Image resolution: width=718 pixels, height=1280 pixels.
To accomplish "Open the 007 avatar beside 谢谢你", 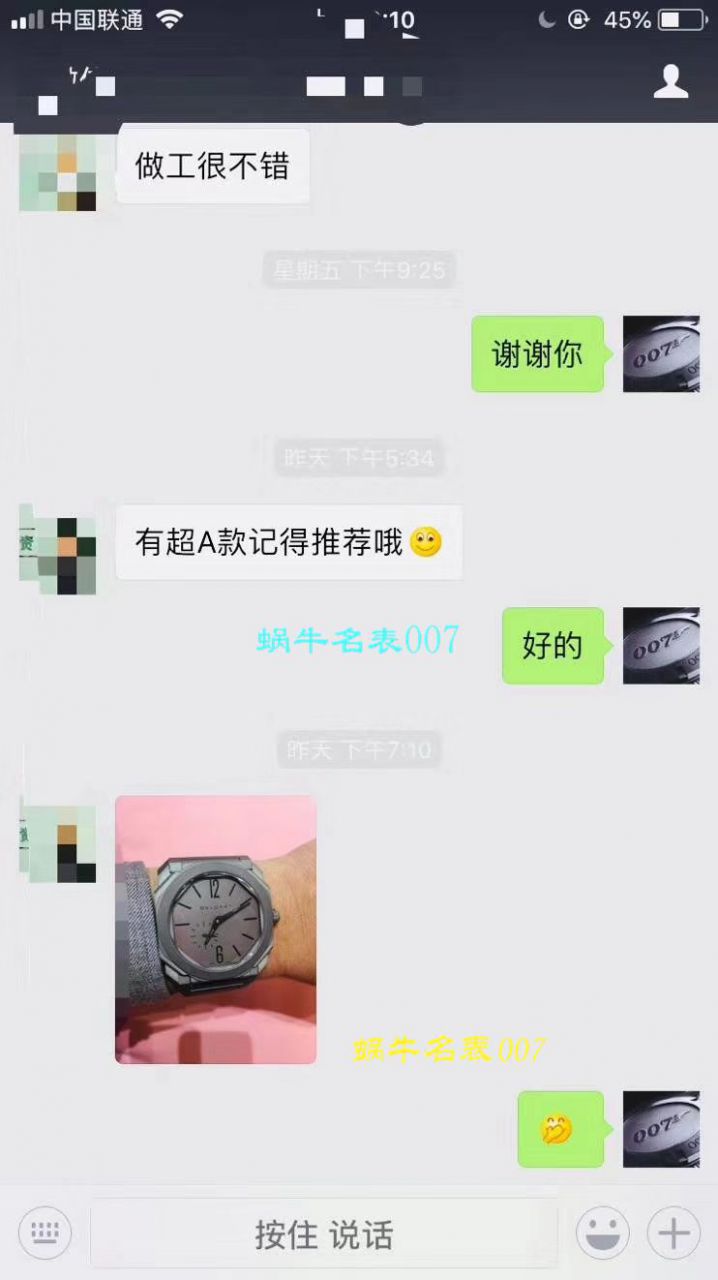I will pos(661,354).
